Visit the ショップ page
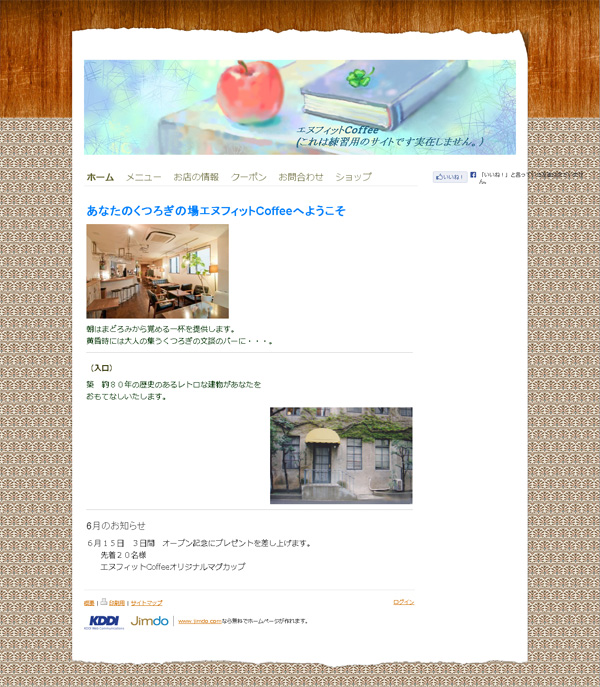The height and width of the screenshot is (687, 600). point(353,177)
